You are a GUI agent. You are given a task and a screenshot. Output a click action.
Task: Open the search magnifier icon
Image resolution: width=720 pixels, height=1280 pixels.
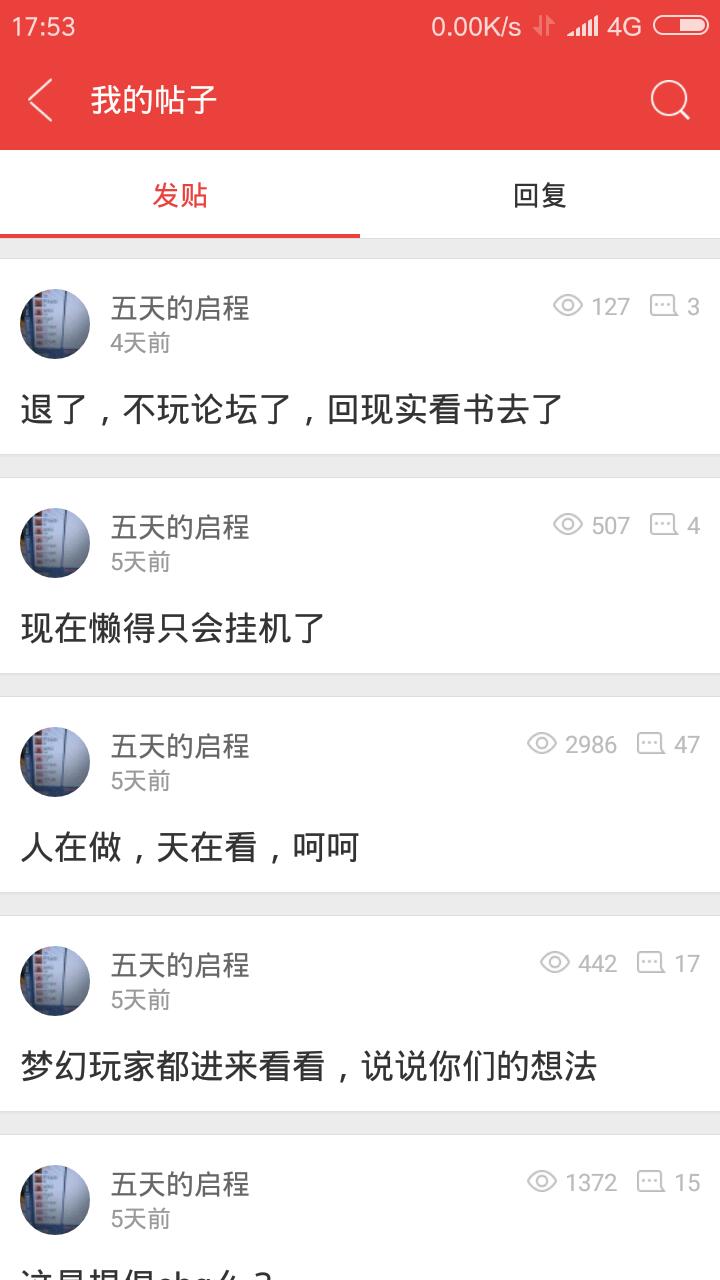tap(669, 100)
